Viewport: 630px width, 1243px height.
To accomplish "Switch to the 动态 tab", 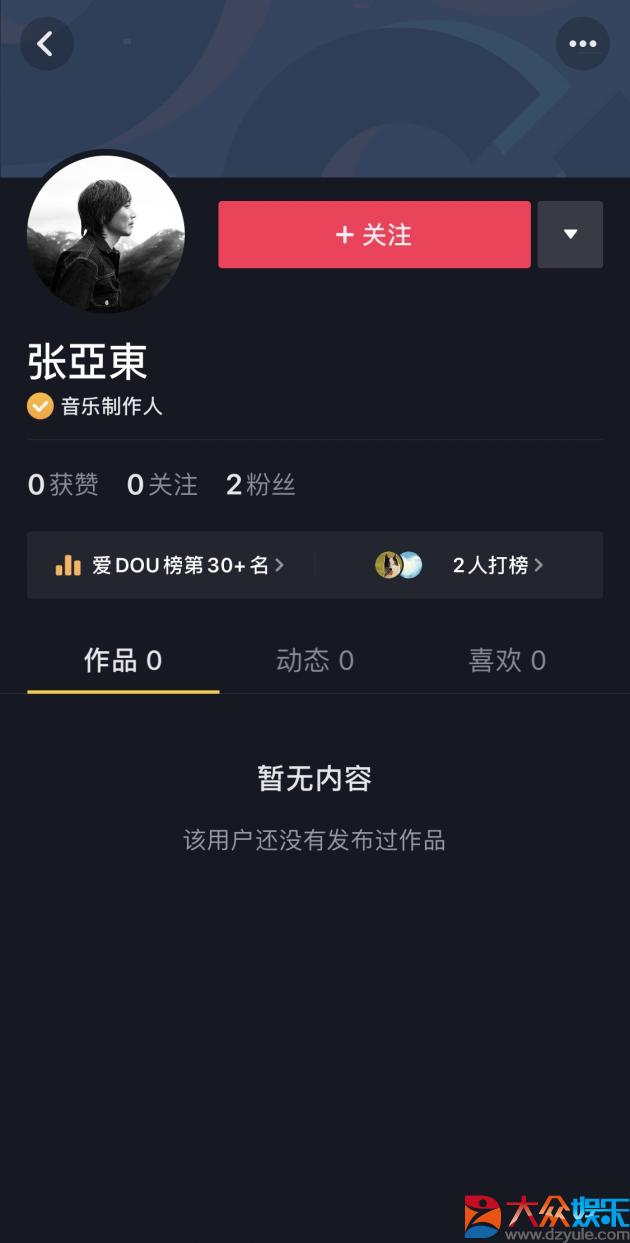I will pos(315,660).
